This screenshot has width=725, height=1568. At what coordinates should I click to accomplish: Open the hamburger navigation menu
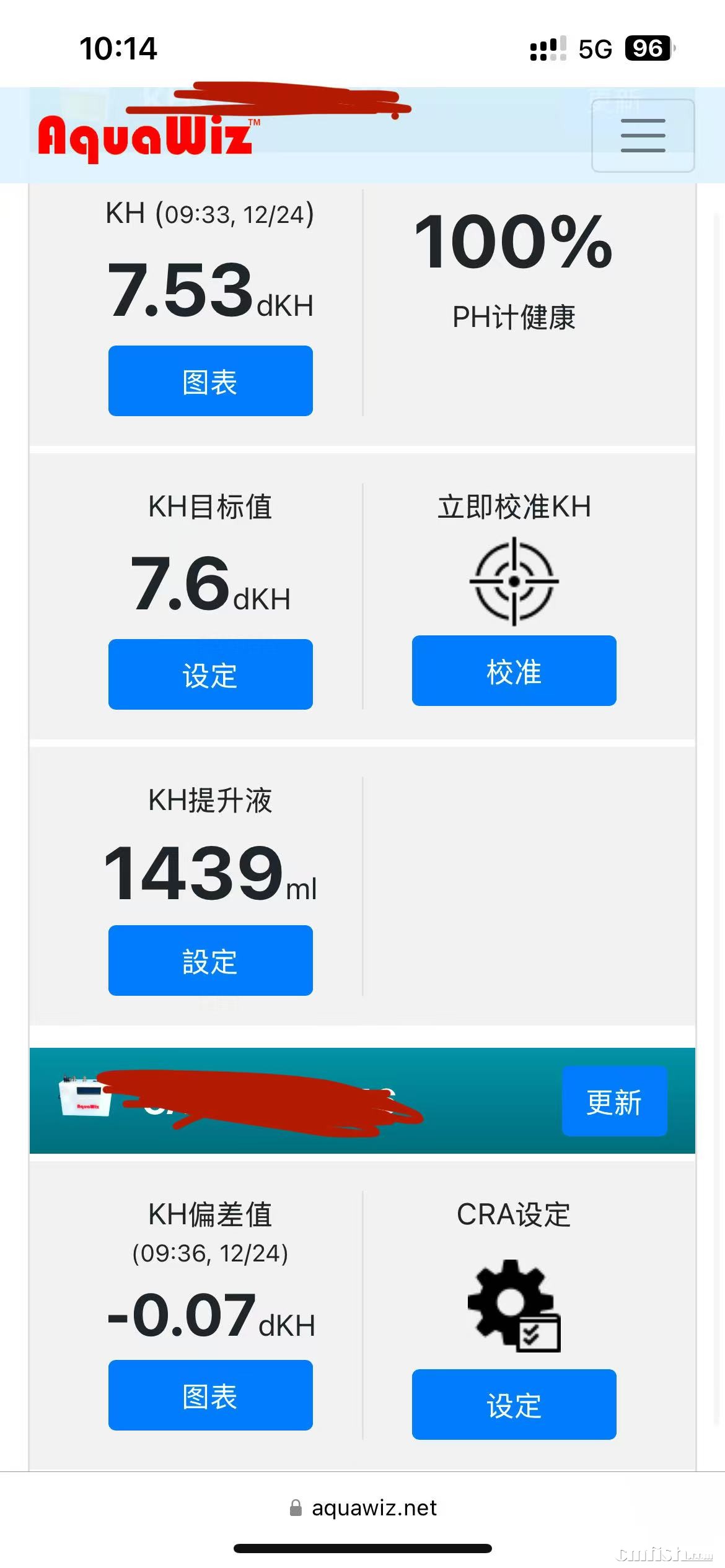point(643,135)
